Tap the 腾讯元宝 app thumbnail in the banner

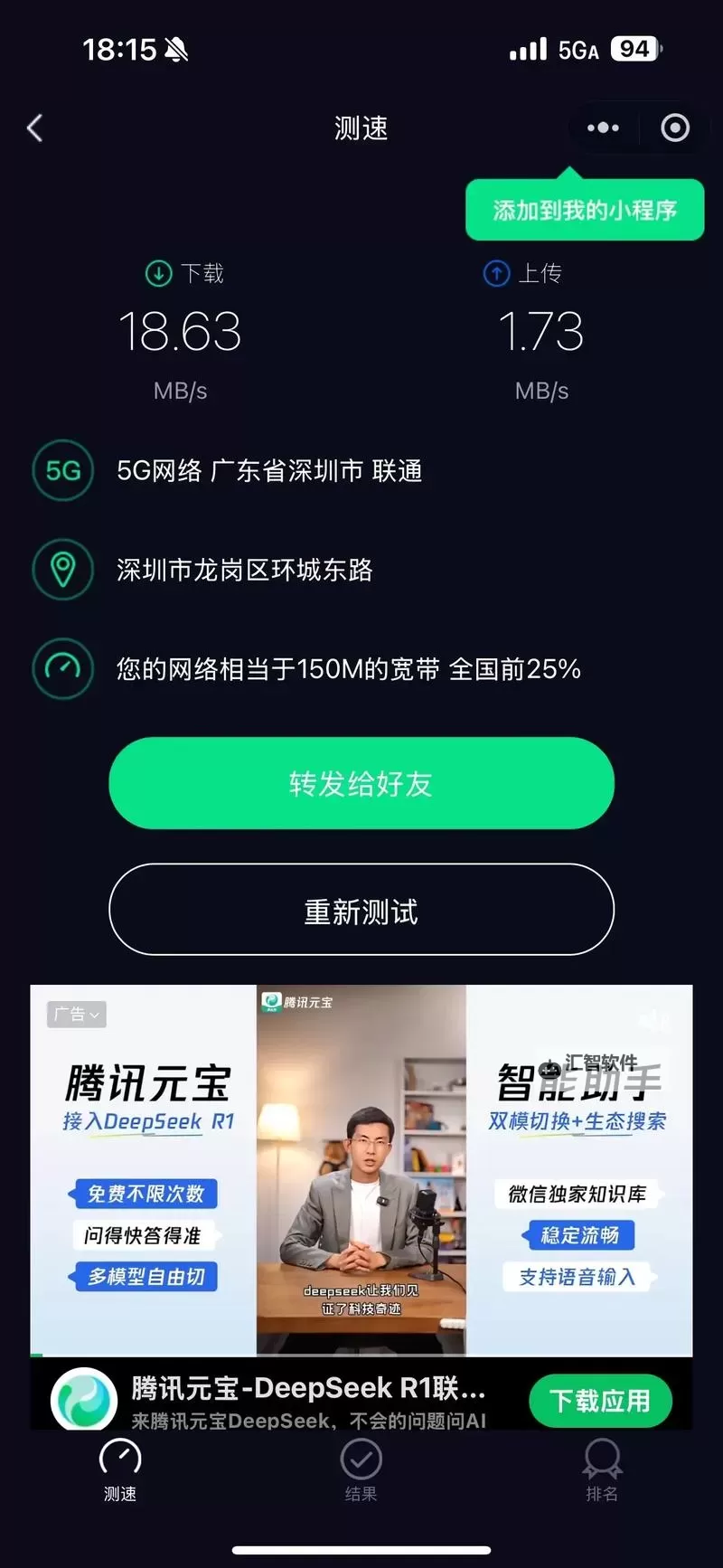pyautogui.click(x=82, y=1399)
